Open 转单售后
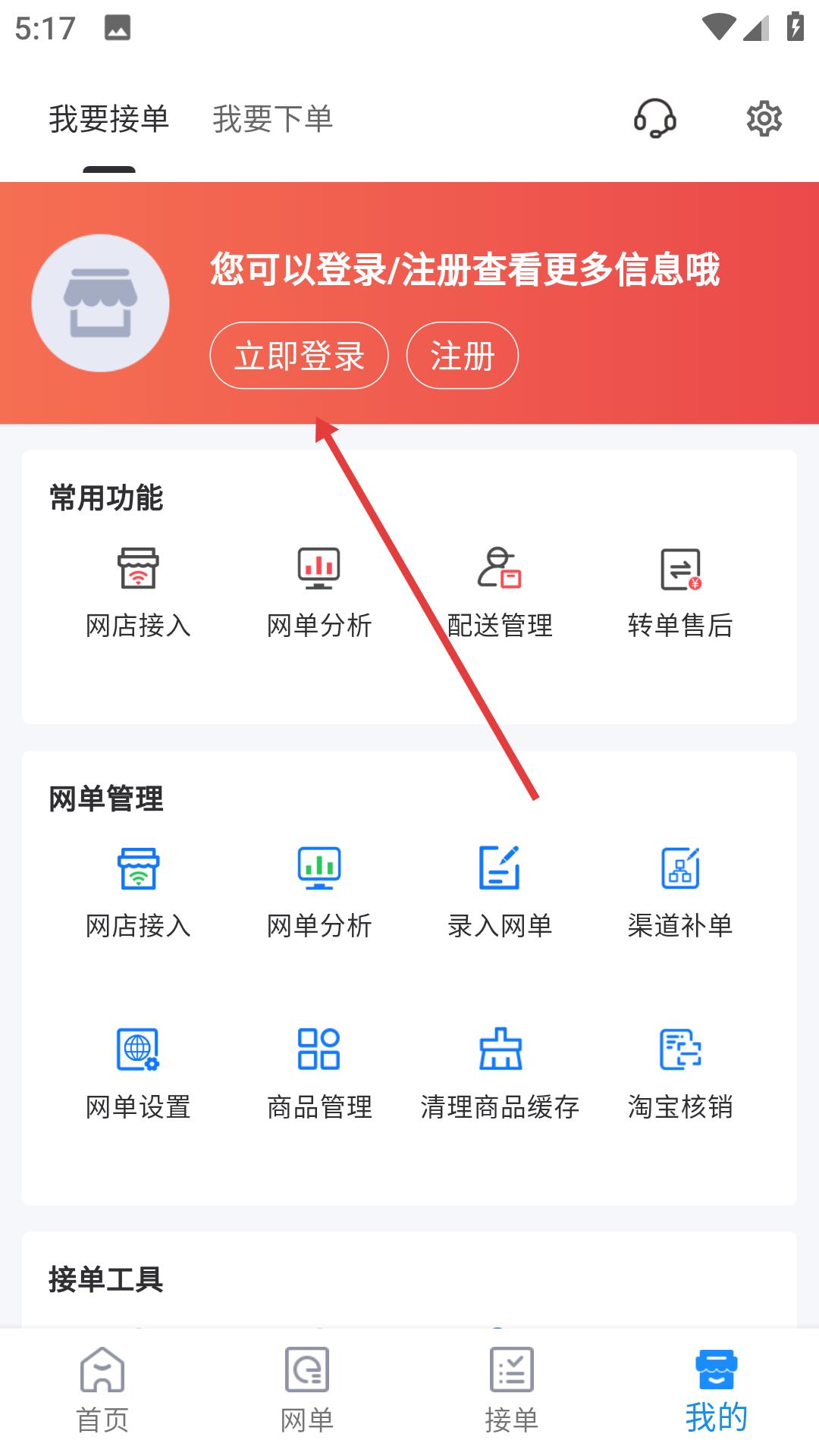Image resolution: width=819 pixels, height=1456 pixels. pyautogui.click(x=680, y=591)
